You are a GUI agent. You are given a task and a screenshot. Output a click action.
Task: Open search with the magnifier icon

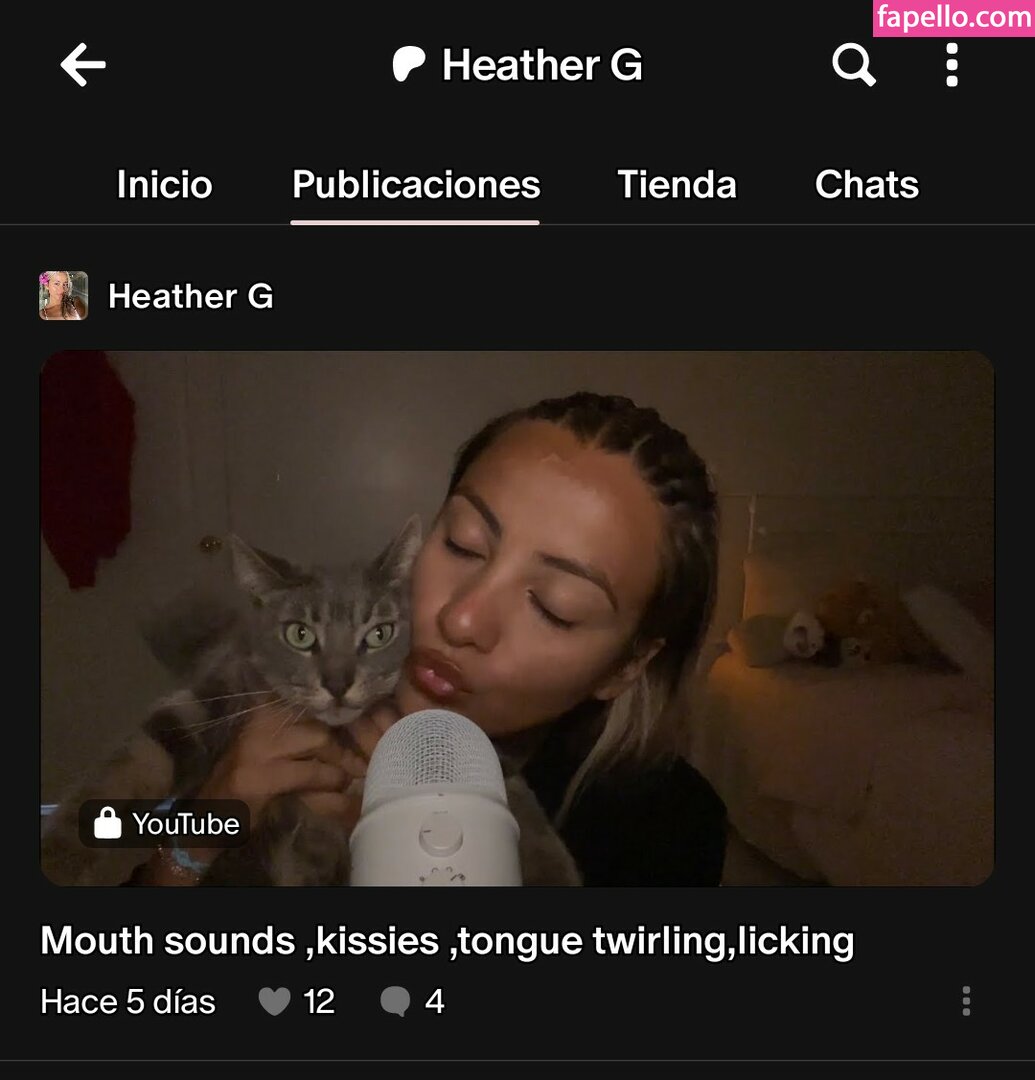click(853, 66)
